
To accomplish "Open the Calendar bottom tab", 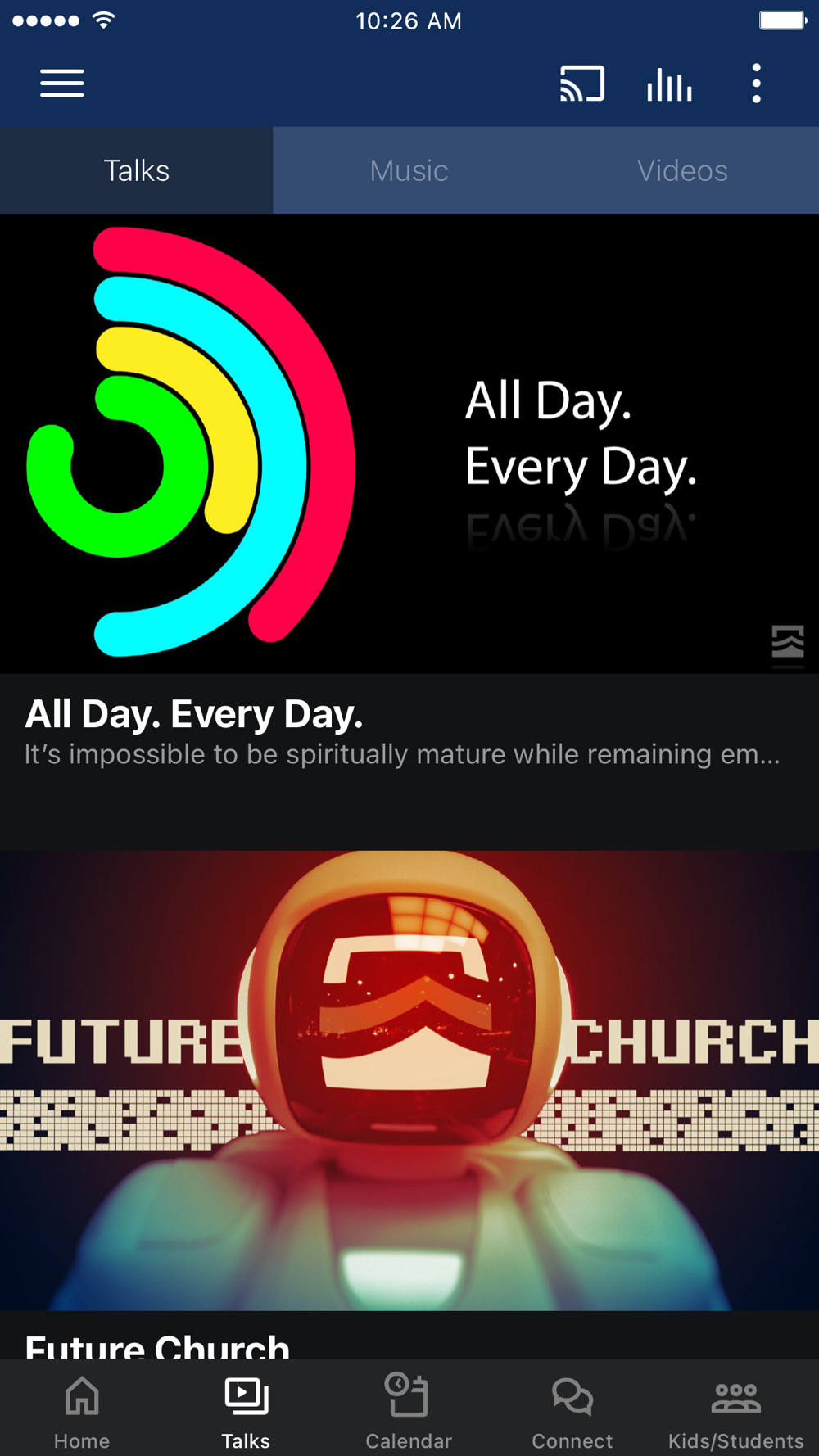I will pyautogui.click(x=409, y=1410).
